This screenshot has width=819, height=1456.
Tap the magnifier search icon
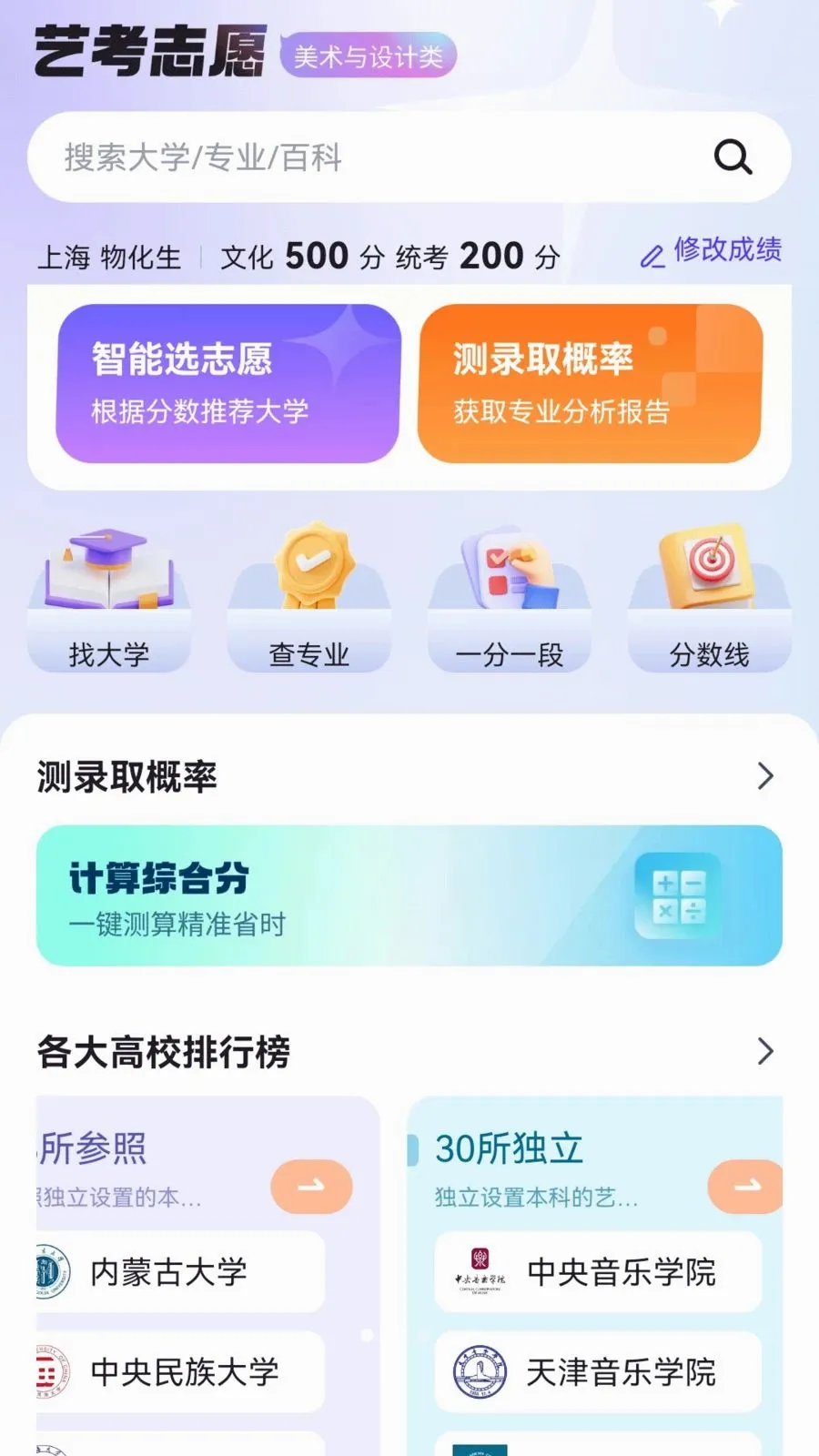(733, 157)
